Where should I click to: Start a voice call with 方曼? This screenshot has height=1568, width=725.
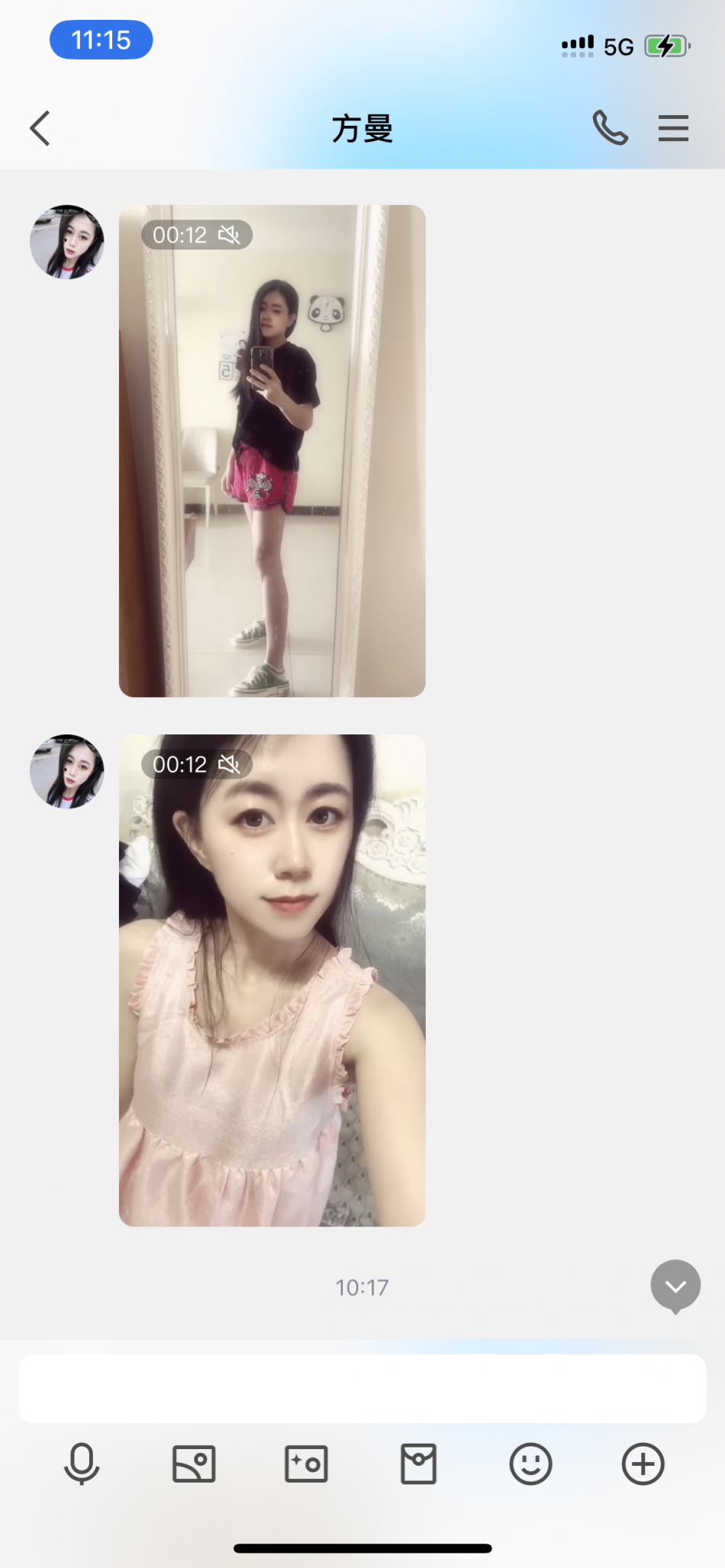point(610,128)
